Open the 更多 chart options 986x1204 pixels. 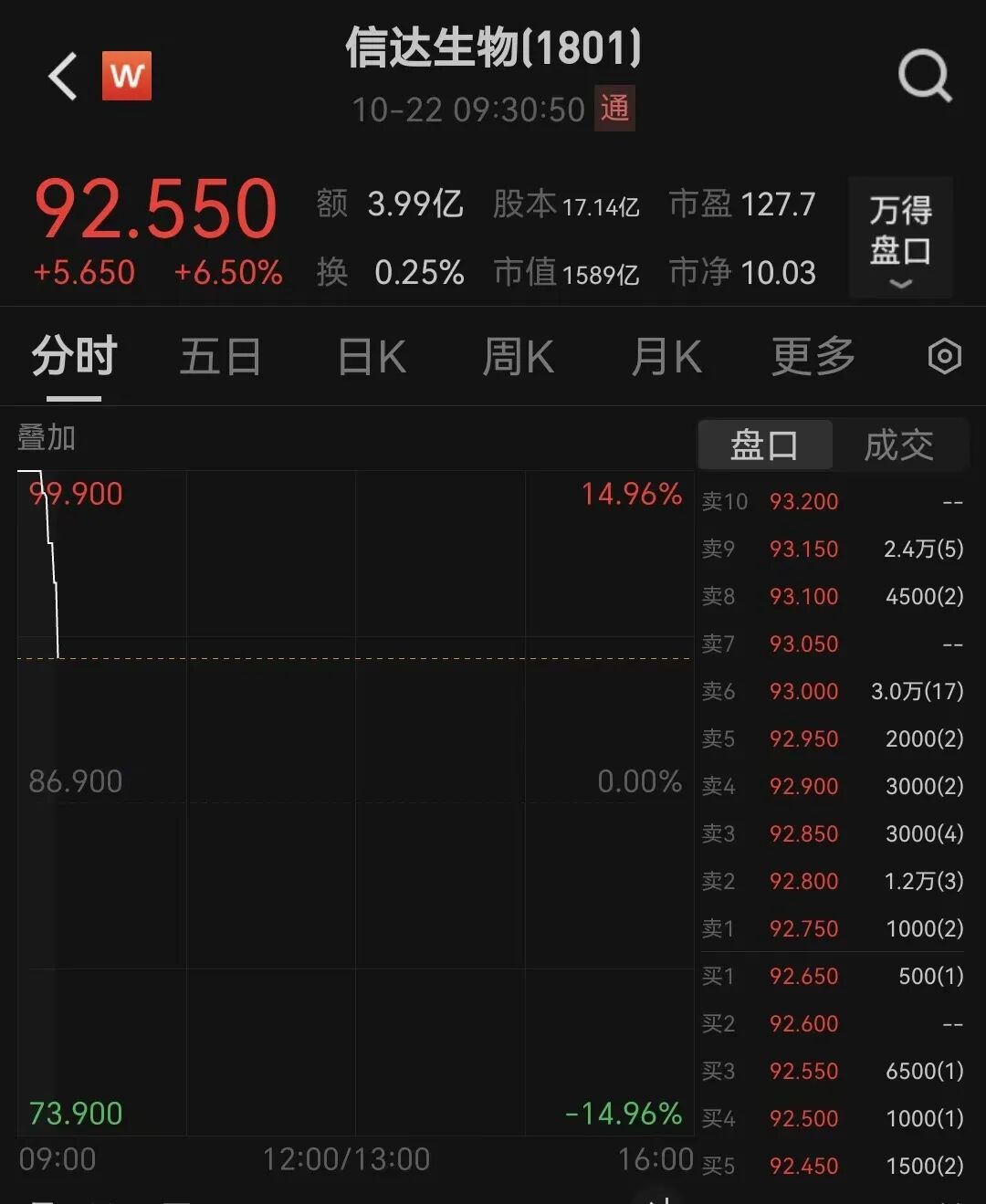point(813,356)
